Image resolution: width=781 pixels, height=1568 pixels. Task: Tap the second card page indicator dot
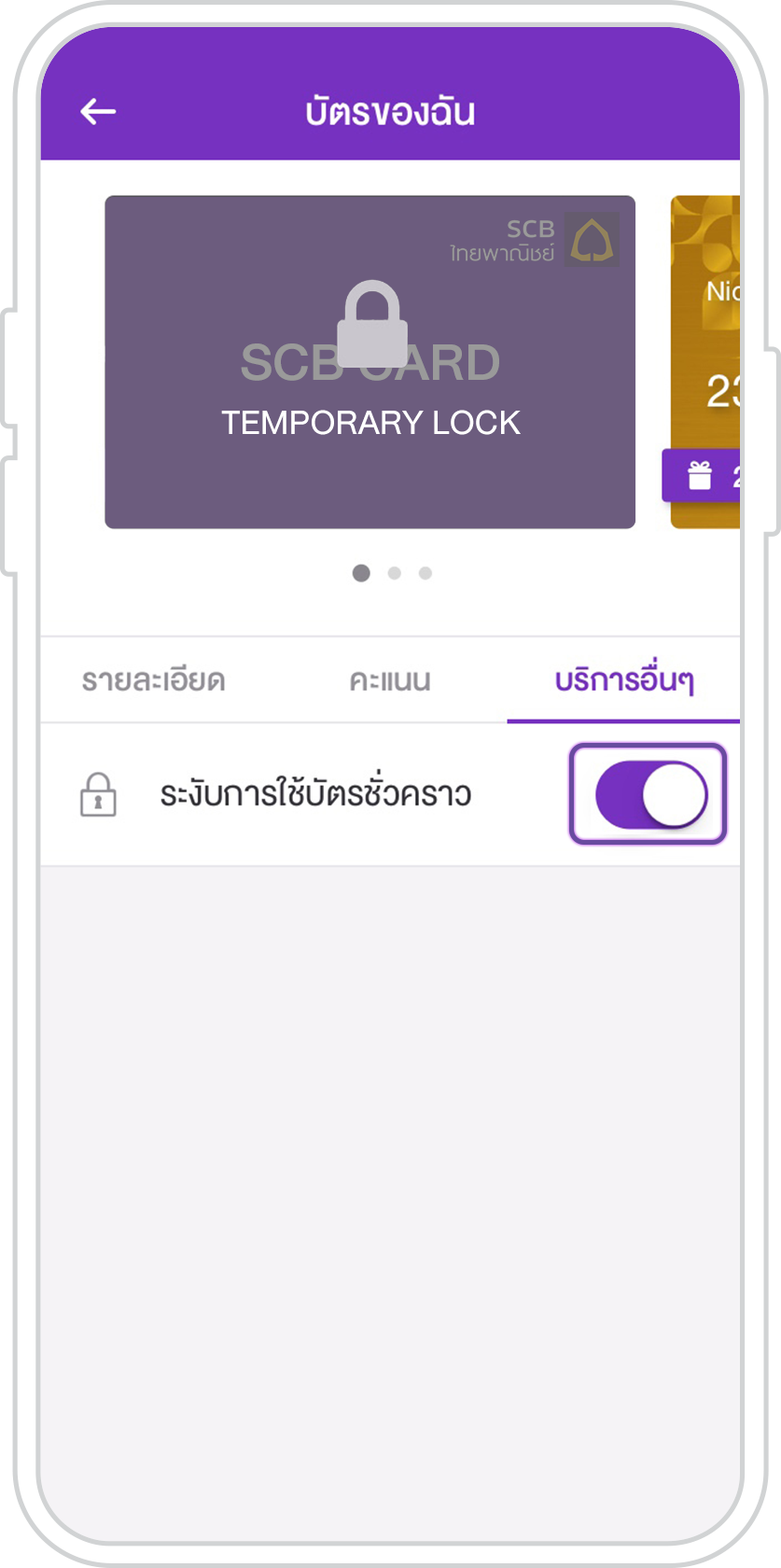pos(395,573)
